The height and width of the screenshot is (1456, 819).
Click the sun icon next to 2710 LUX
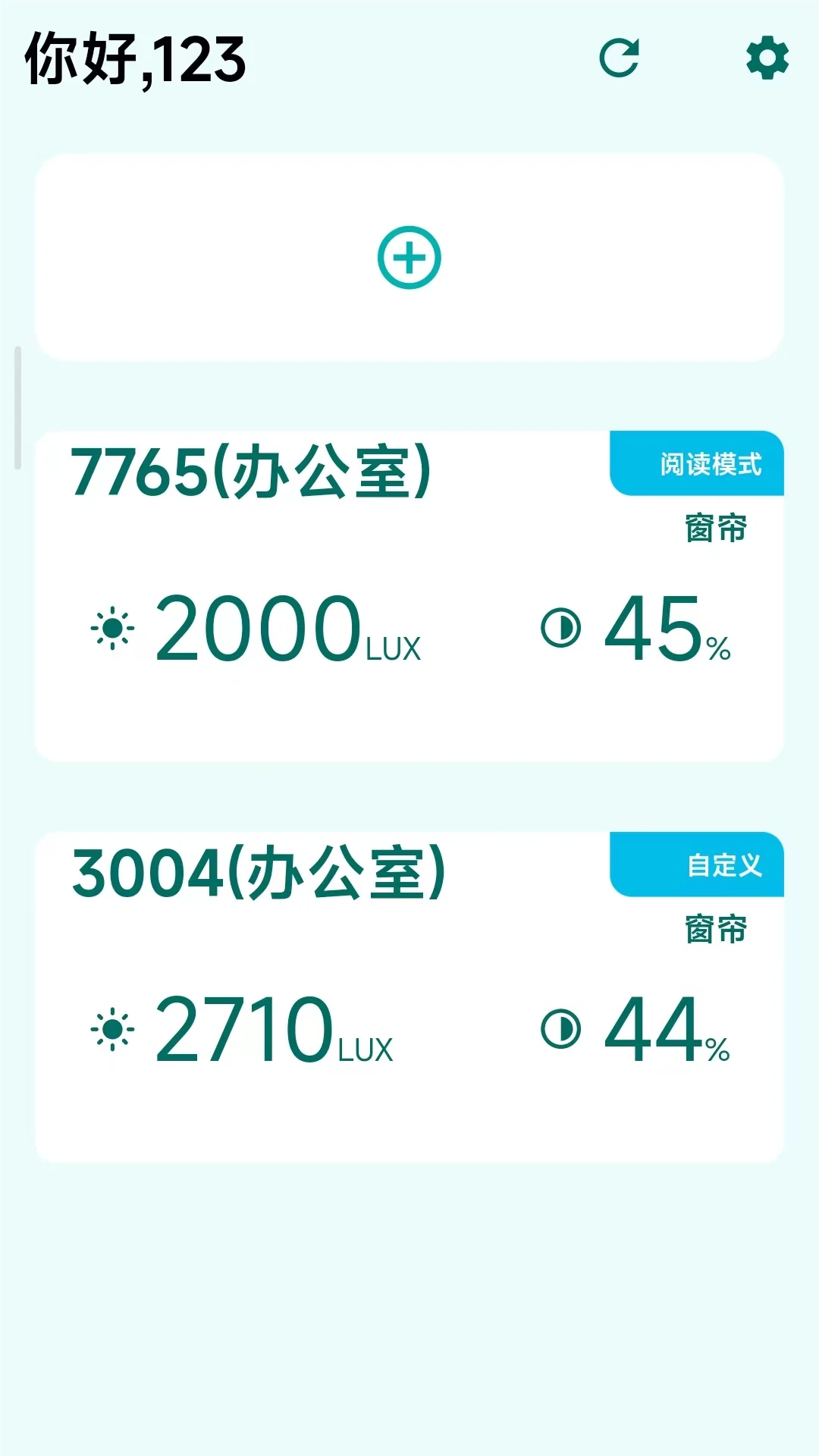pyautogui.click(x=111, y=1030)
